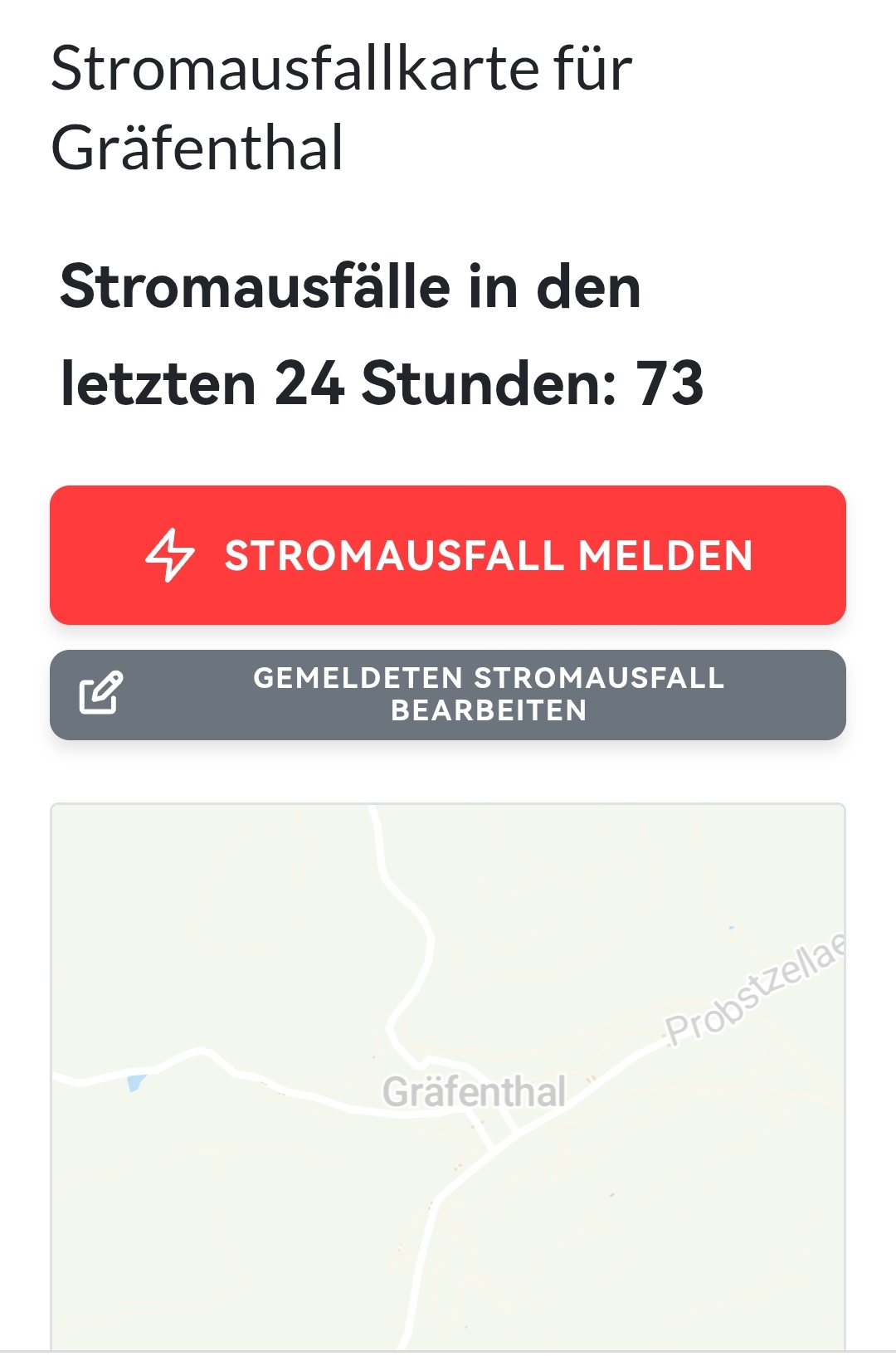896x1356 pixels.
Task: Tap the Stromausfall melden button
Action: 448,555
